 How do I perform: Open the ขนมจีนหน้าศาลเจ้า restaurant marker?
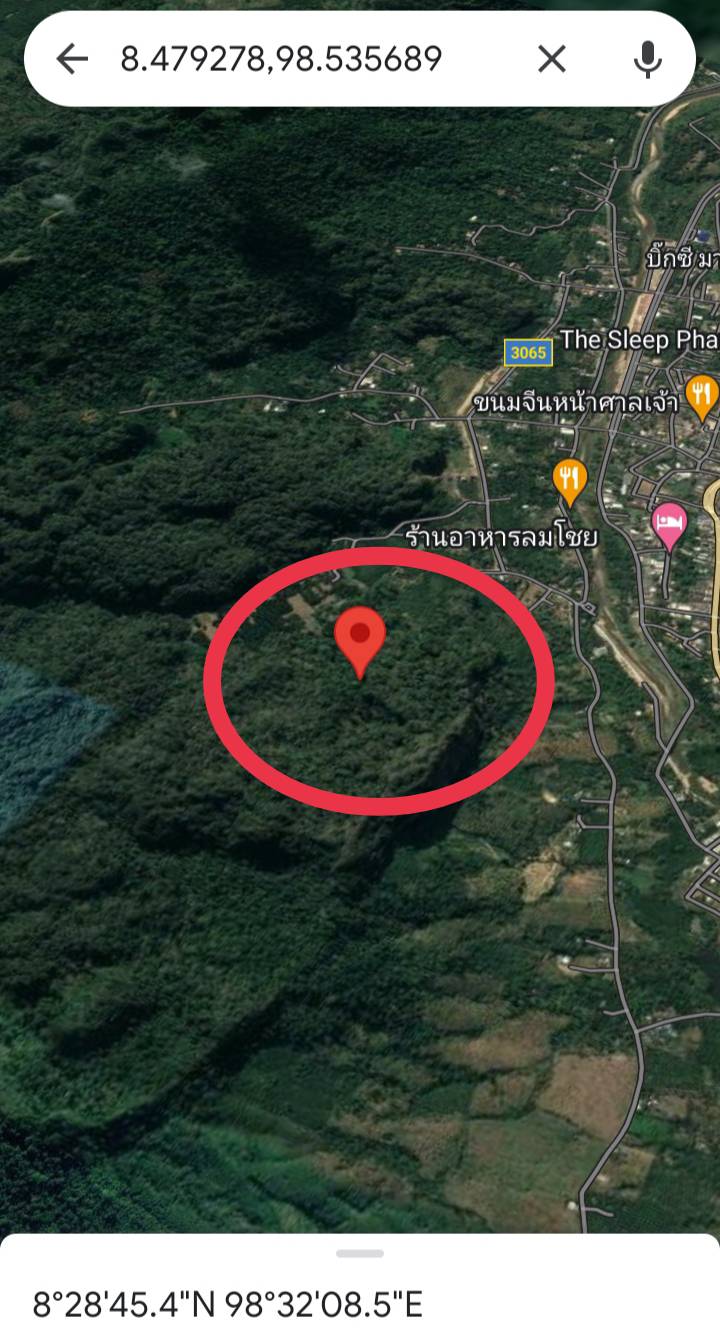[703, 397]
